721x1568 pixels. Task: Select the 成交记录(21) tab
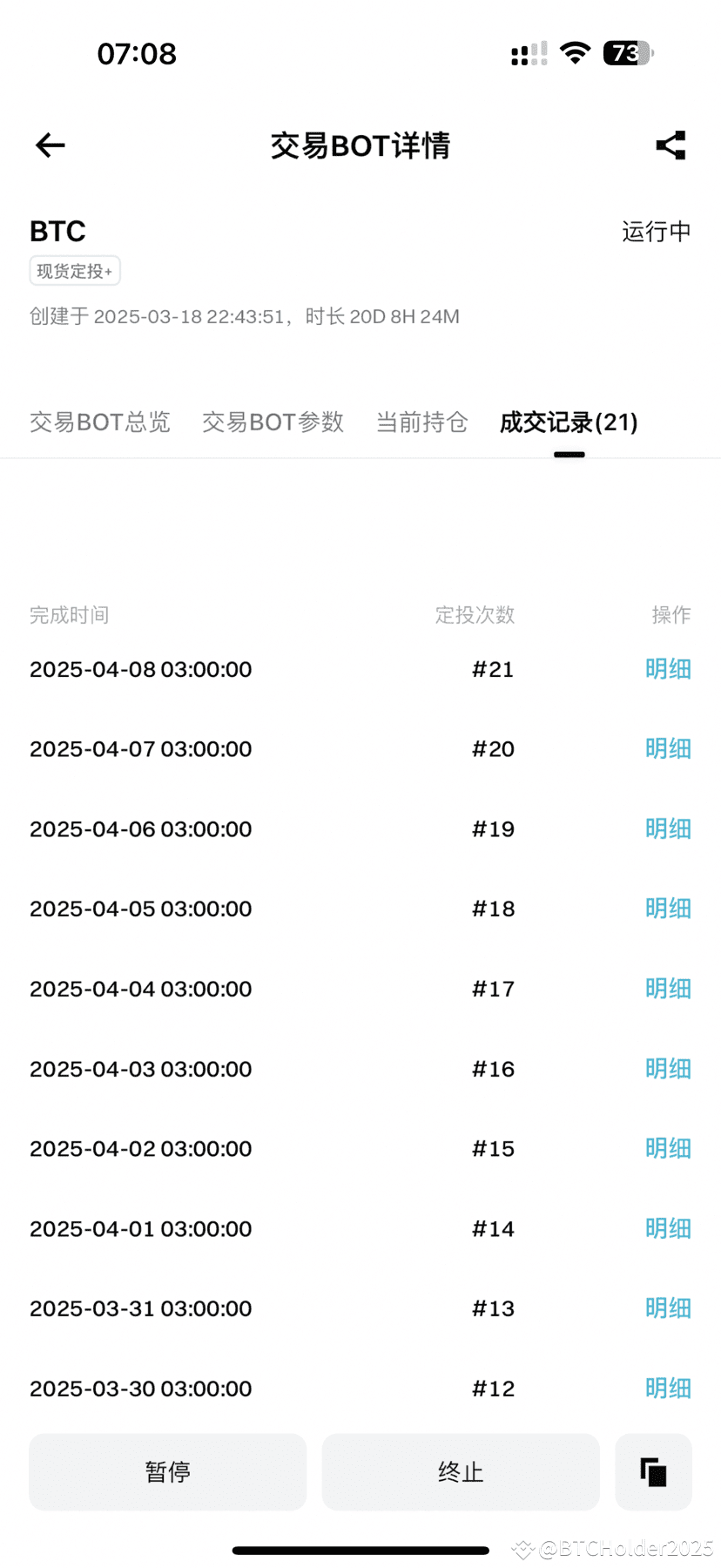[x=569, y=422]
